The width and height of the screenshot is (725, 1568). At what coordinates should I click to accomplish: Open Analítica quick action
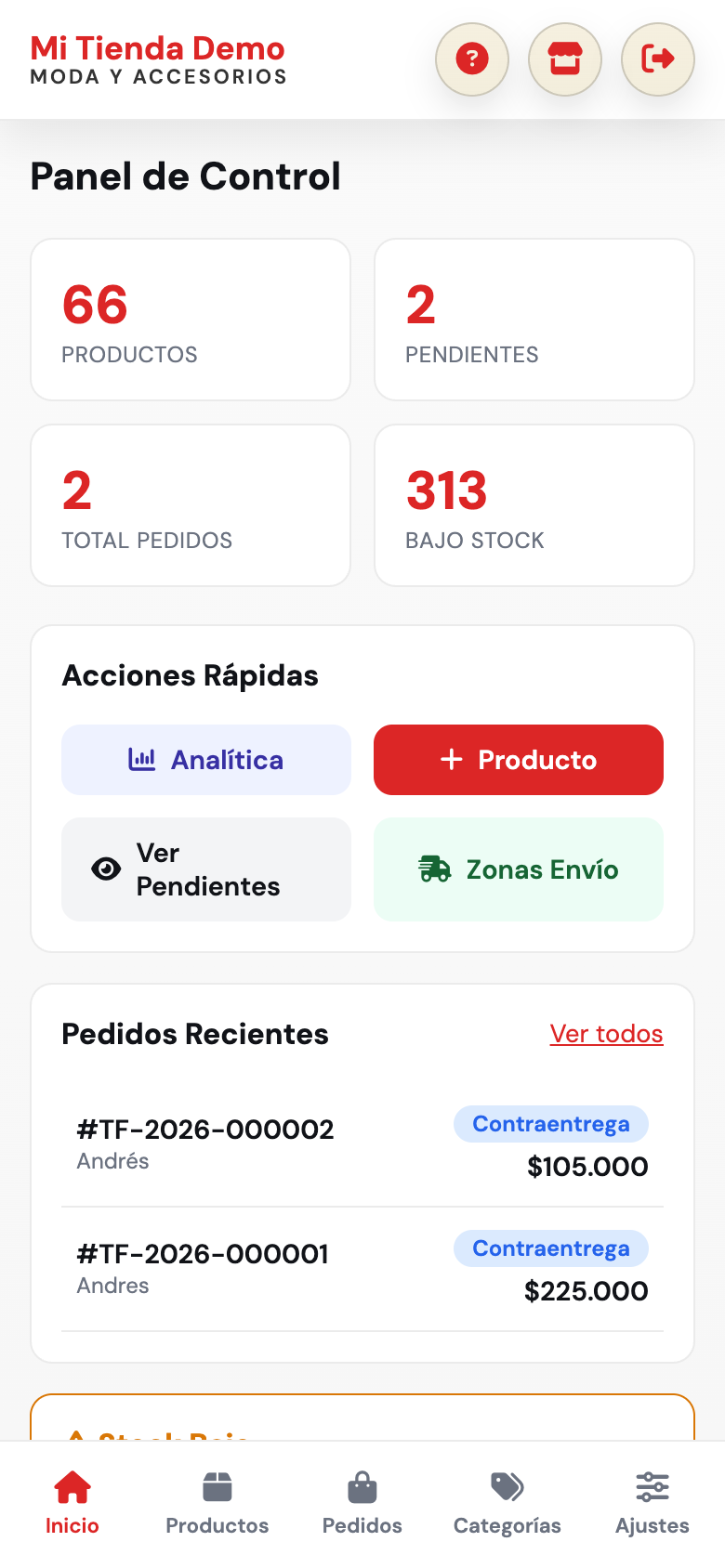206,760
